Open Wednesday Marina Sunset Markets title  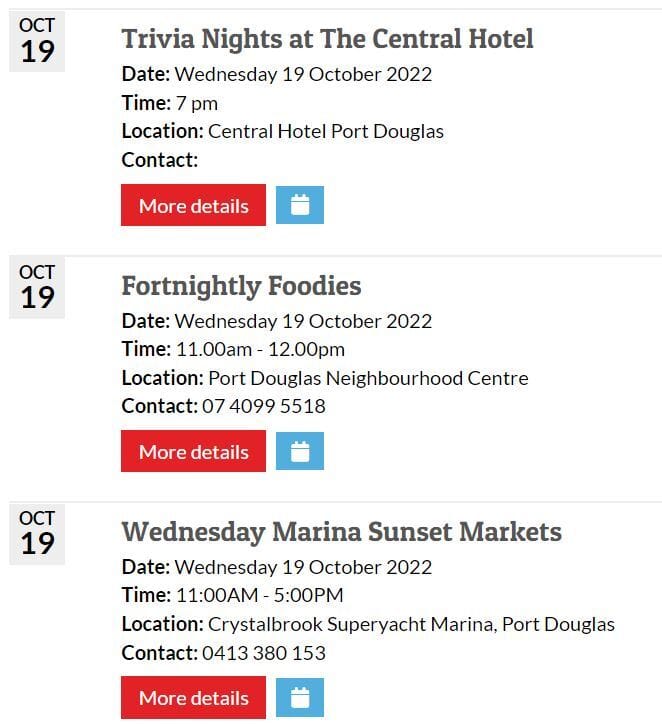341,531
